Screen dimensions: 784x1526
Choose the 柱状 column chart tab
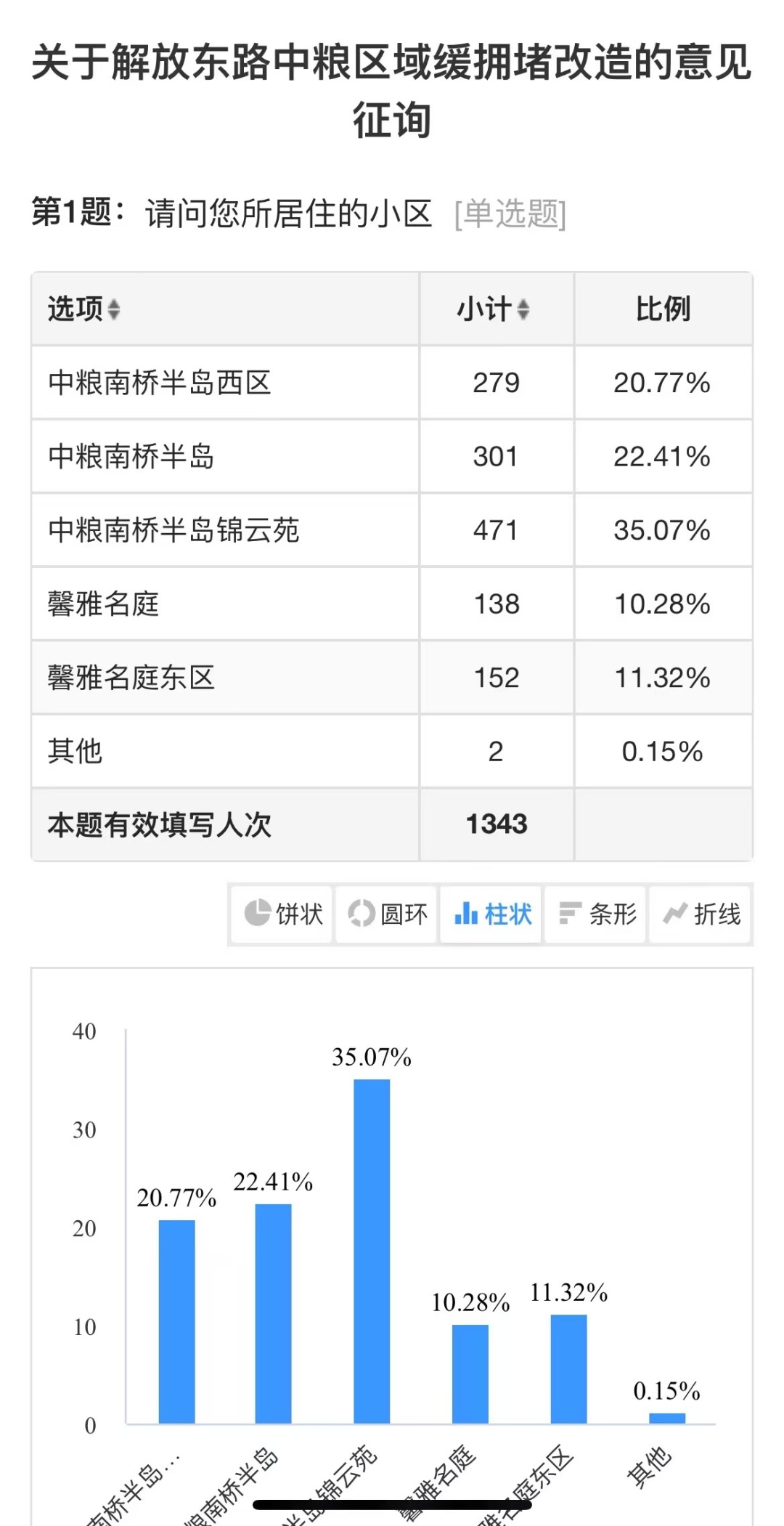pyautogui.click(x=491, y=914)
